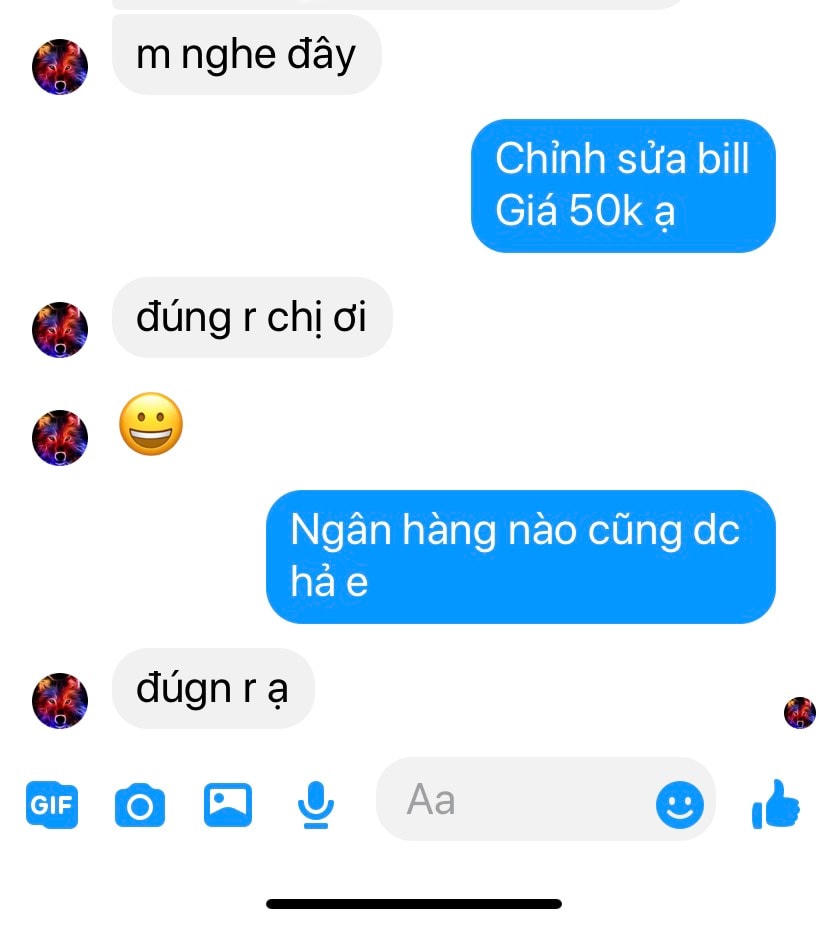Open the contact's profile avatar at top
This screenshot has width=828, height=925.
click(60, 67)
